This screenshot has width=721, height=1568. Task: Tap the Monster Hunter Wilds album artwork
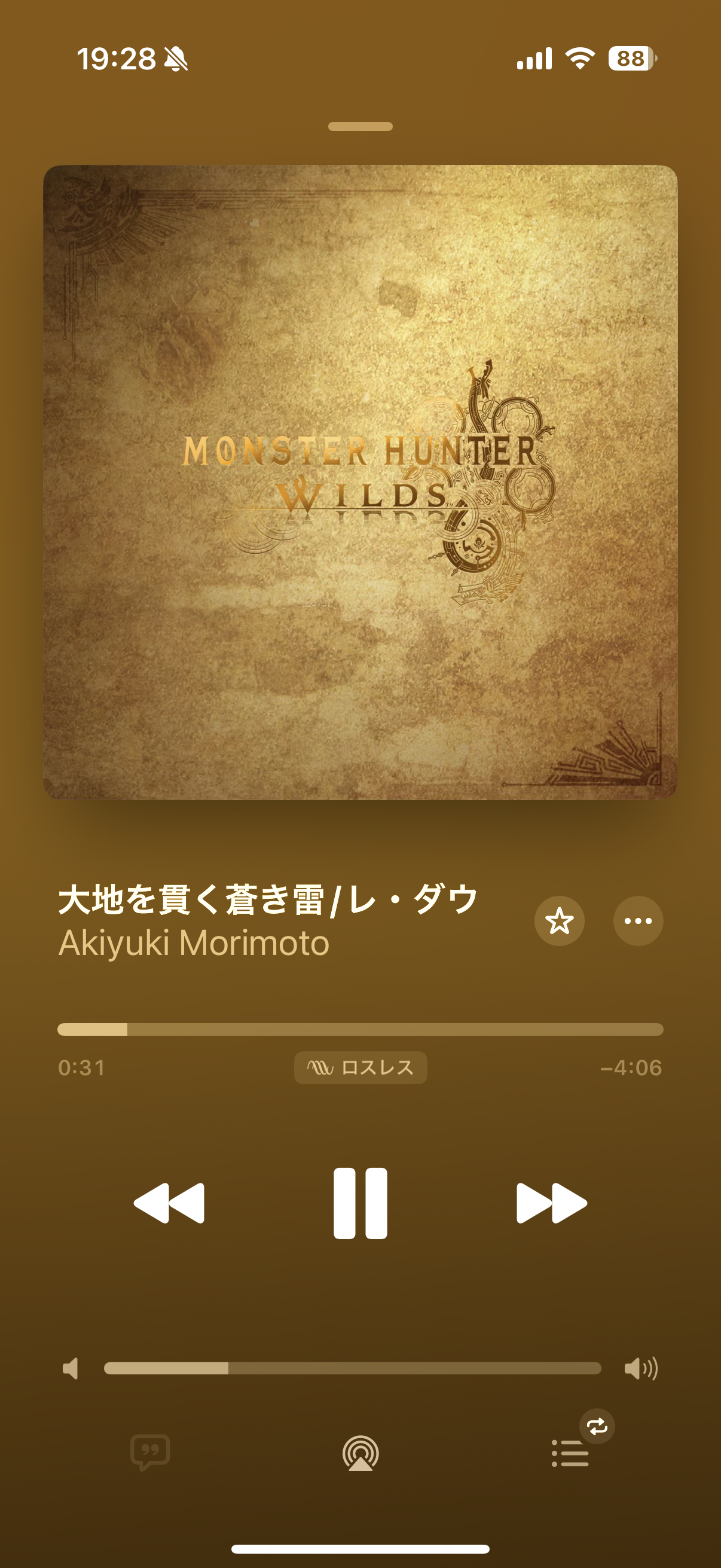point(360,482)
